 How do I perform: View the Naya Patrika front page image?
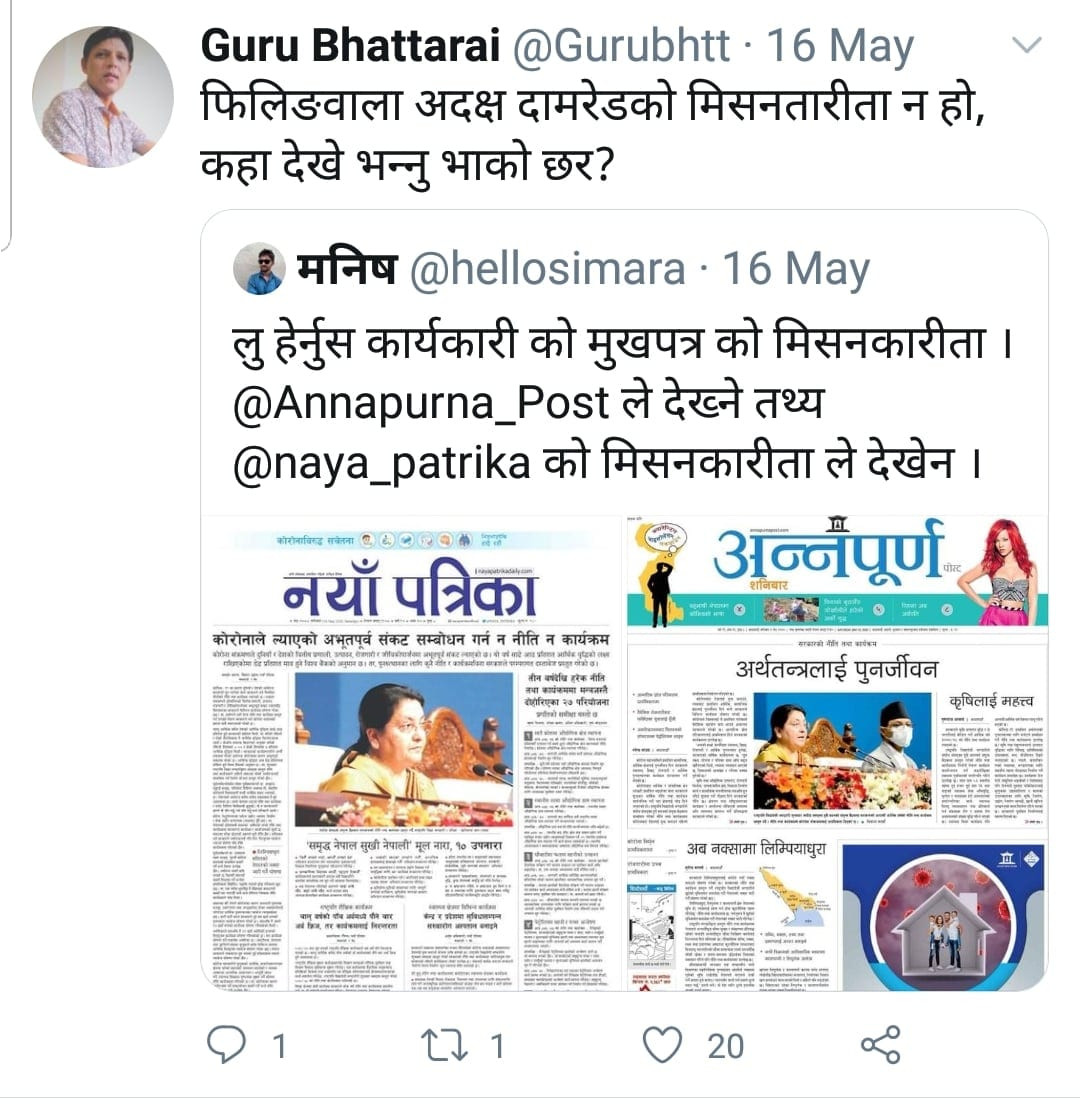418,753
